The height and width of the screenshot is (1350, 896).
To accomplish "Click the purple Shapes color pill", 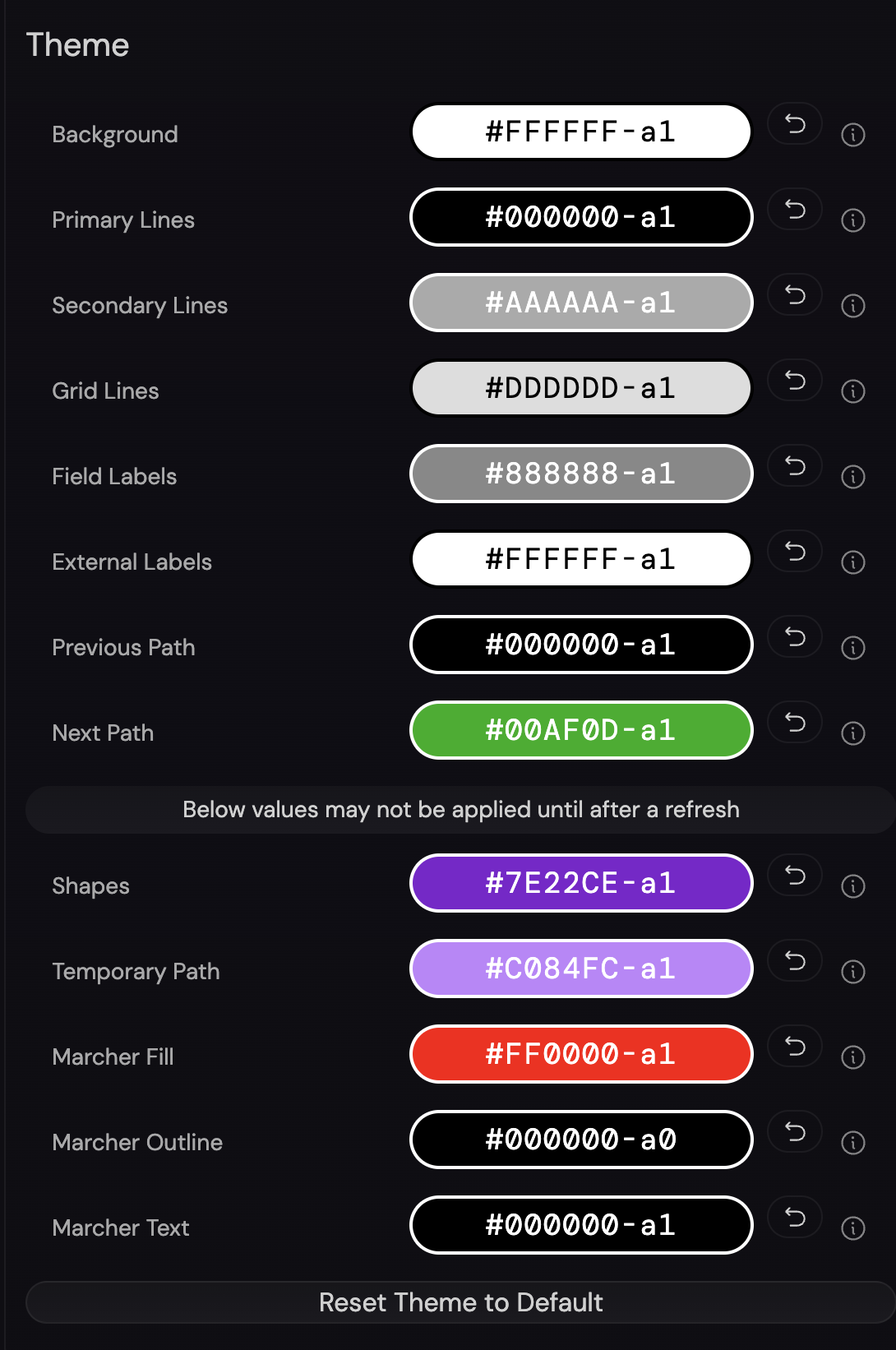I will click(x=580, y=883).
